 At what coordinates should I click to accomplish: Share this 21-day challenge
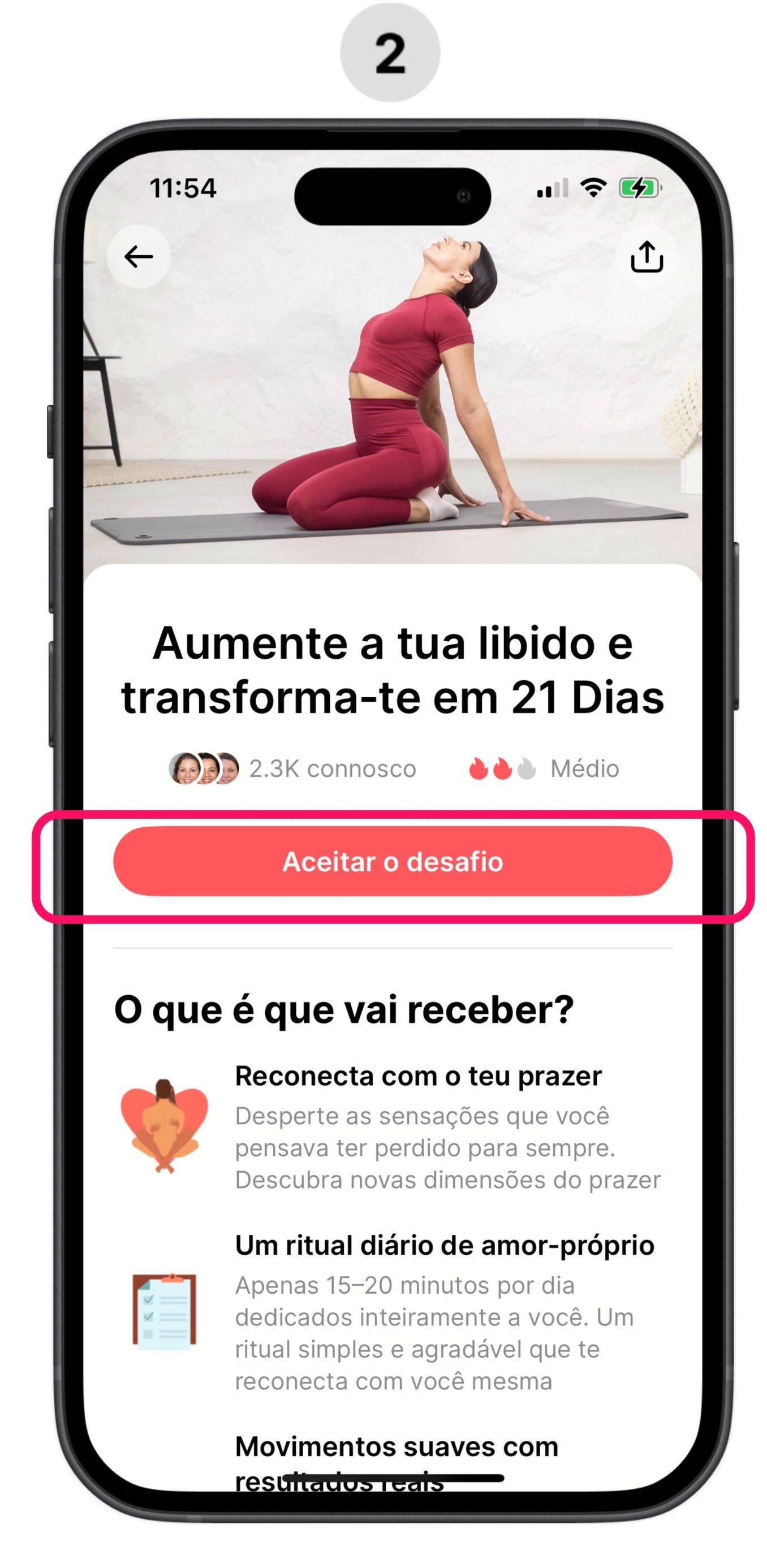[x=646, y=256]
